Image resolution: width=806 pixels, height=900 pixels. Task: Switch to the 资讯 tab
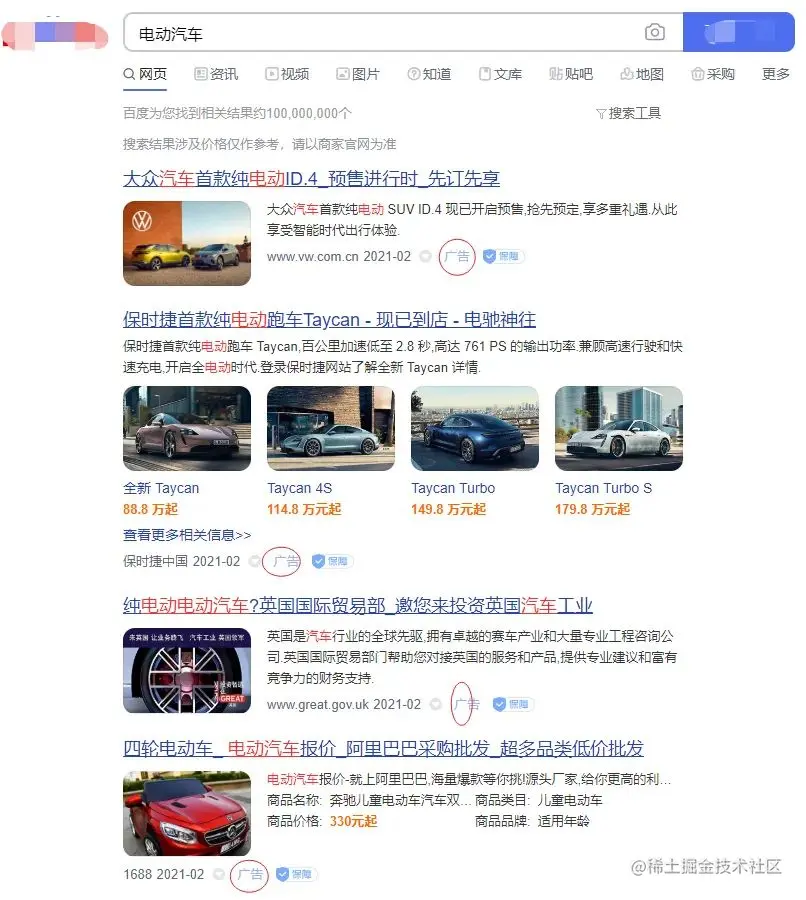216,74
